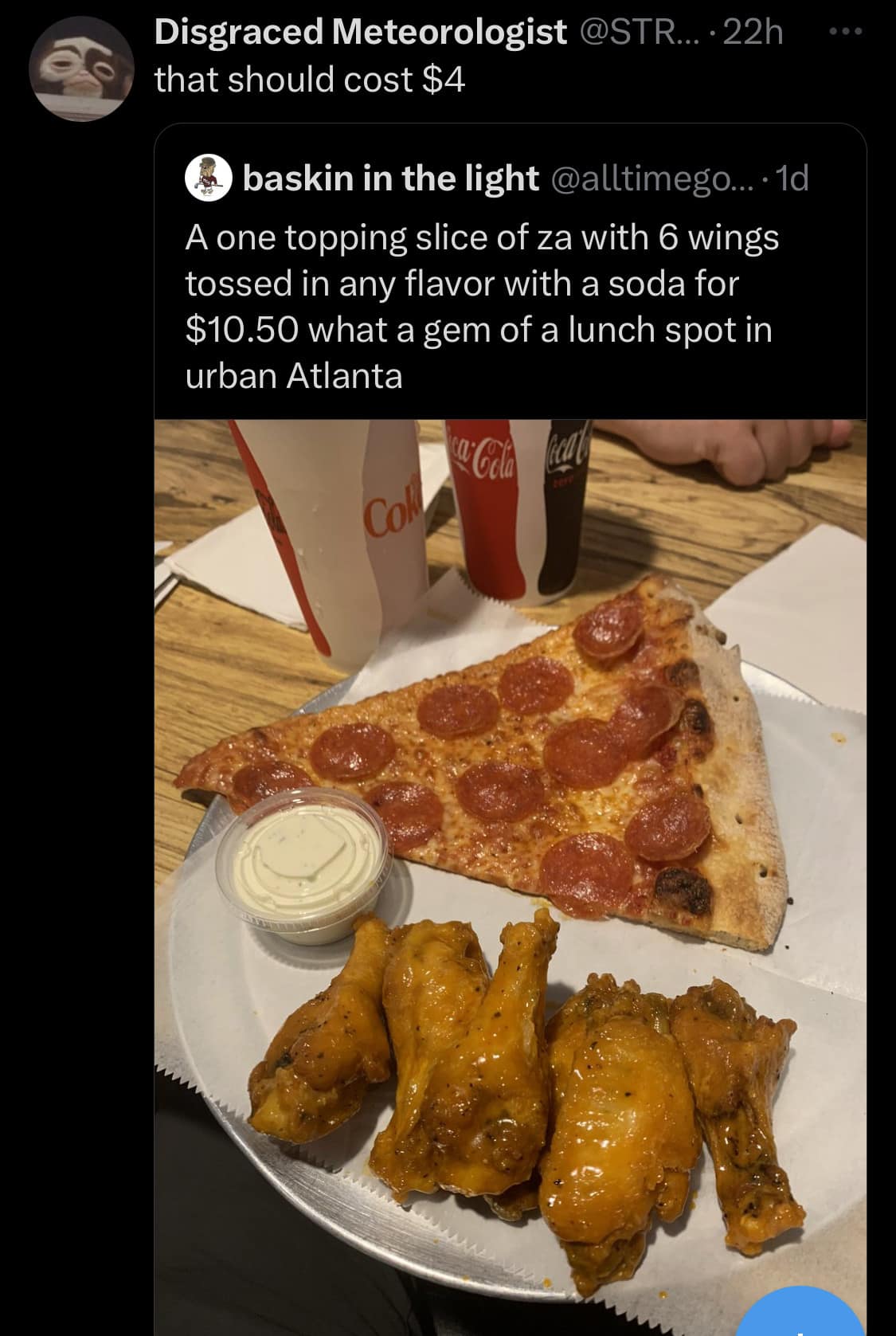896x1336 pixels.
Task: Open Disgraced Meteorologist's profile name link
Action: point(360,33)
